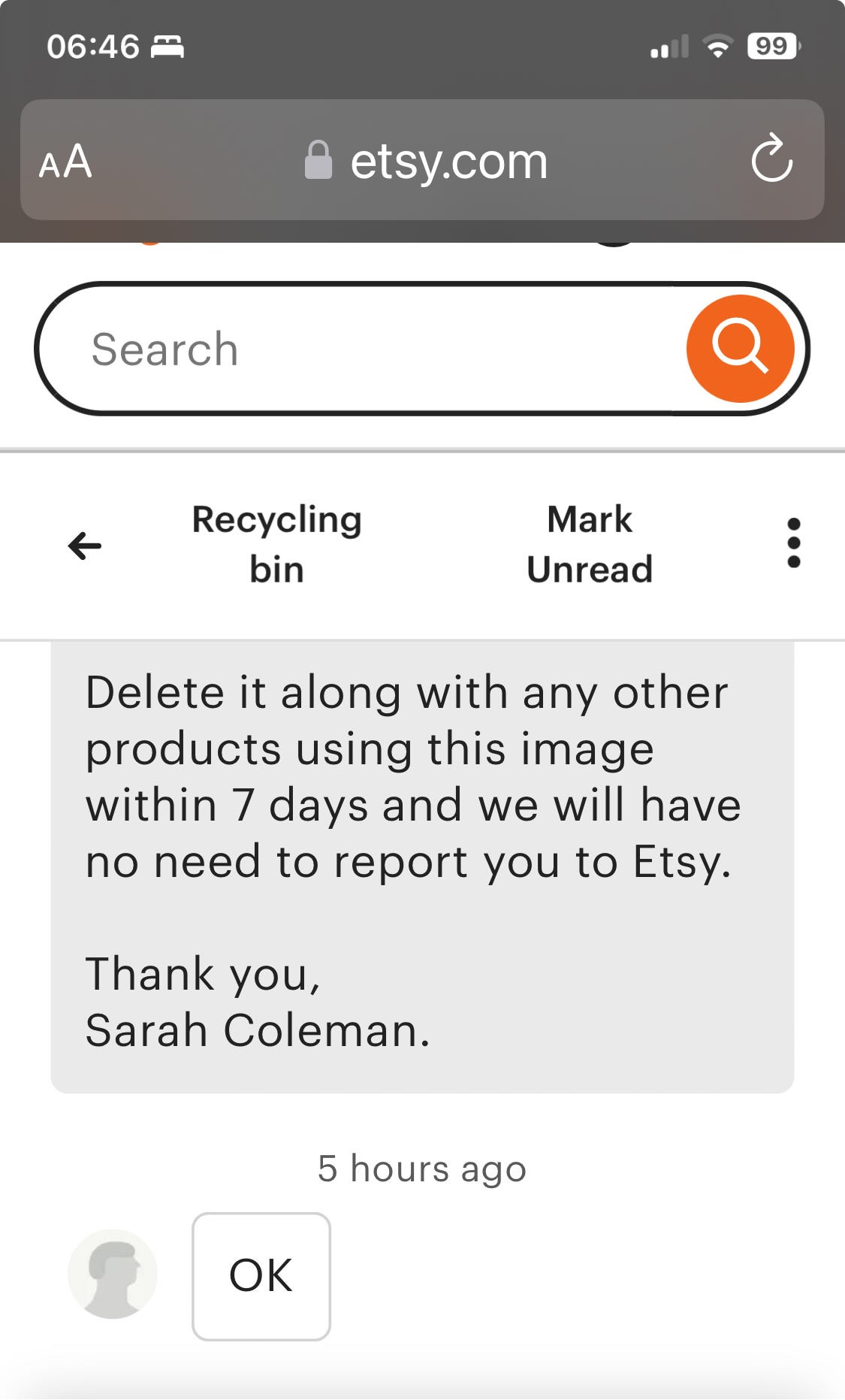The image size is (845, 1400).
Task: Mark this conversation Unread
Action: point(590,544)
